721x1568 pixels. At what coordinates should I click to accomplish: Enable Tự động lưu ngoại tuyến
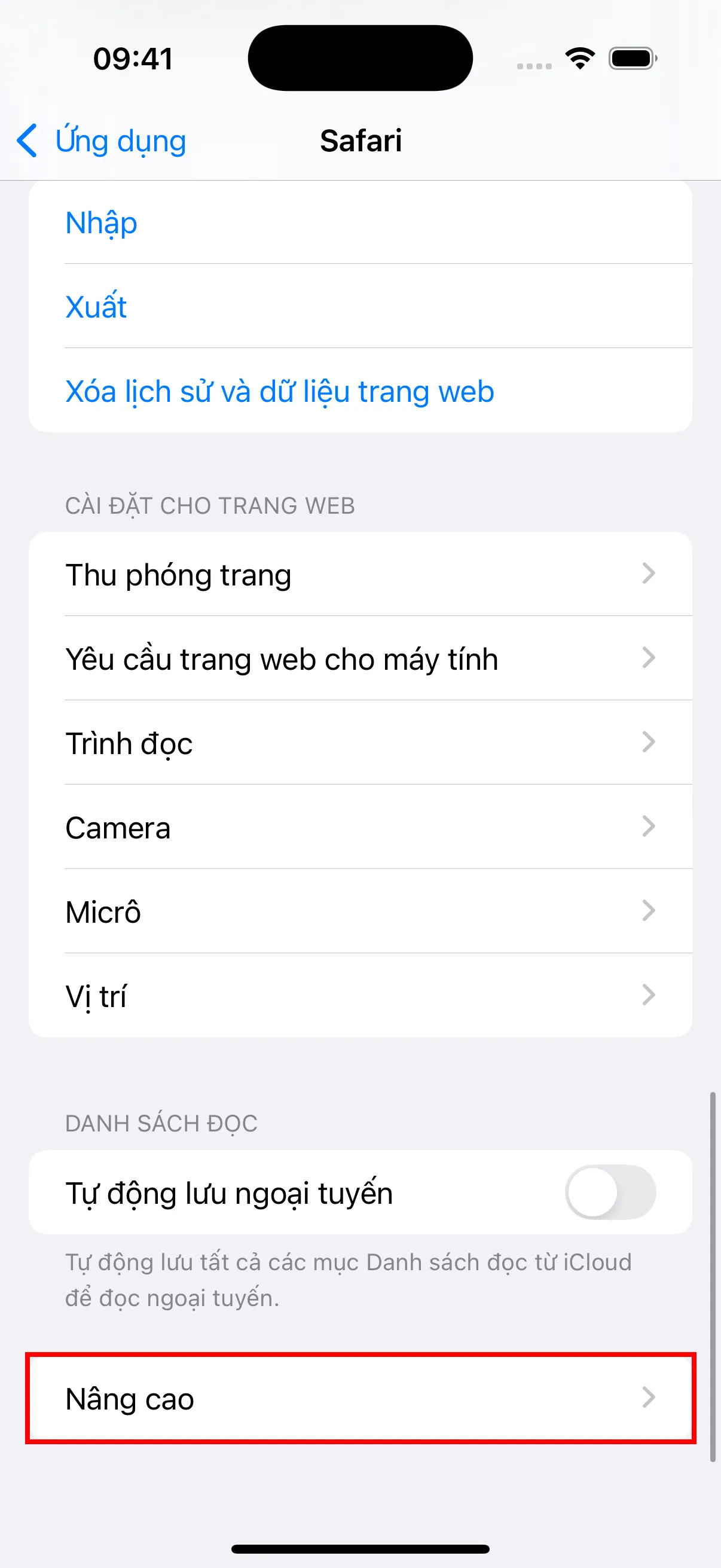click(x=610, y=1192)
